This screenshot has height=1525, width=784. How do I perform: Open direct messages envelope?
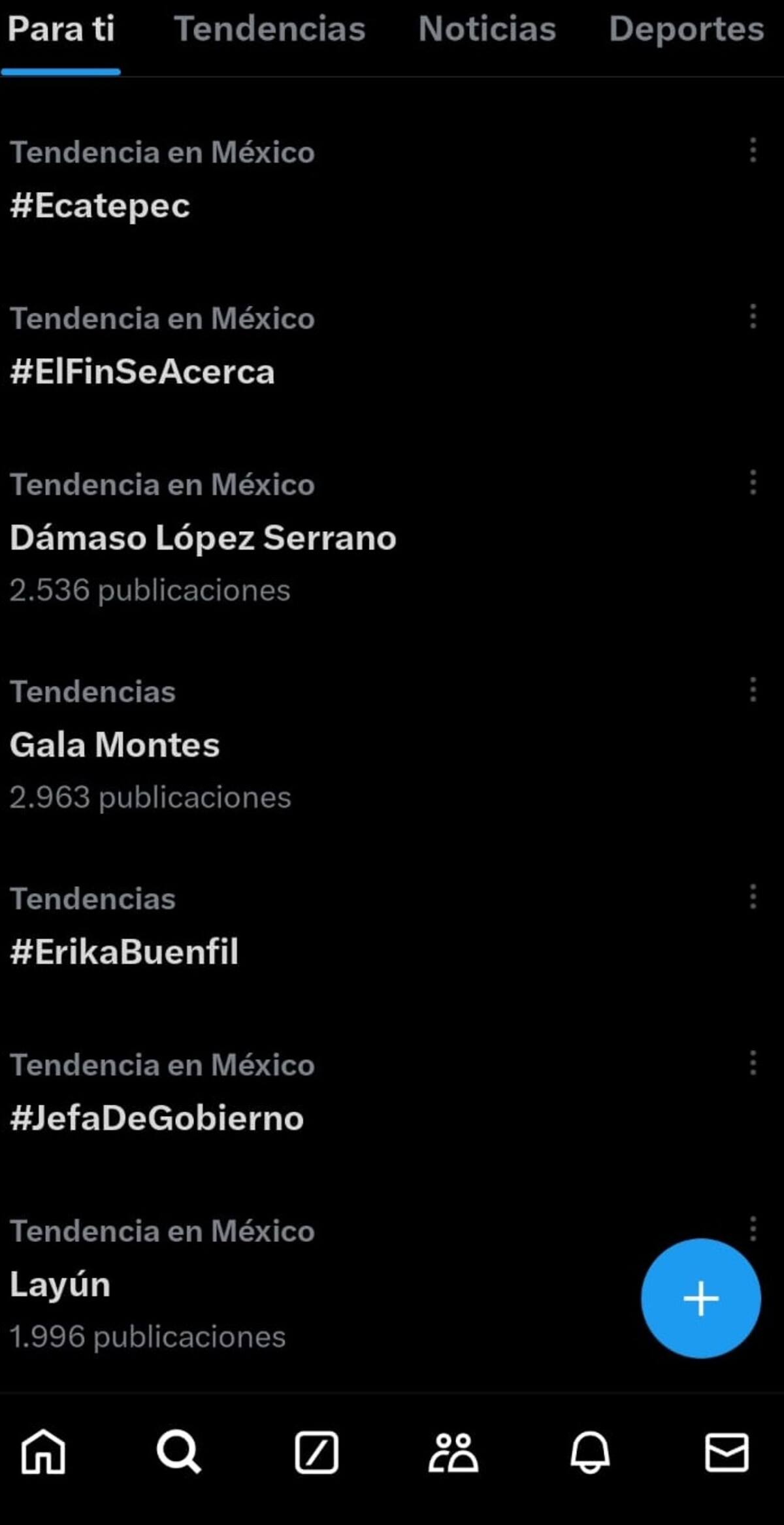tap(727, 1452)
